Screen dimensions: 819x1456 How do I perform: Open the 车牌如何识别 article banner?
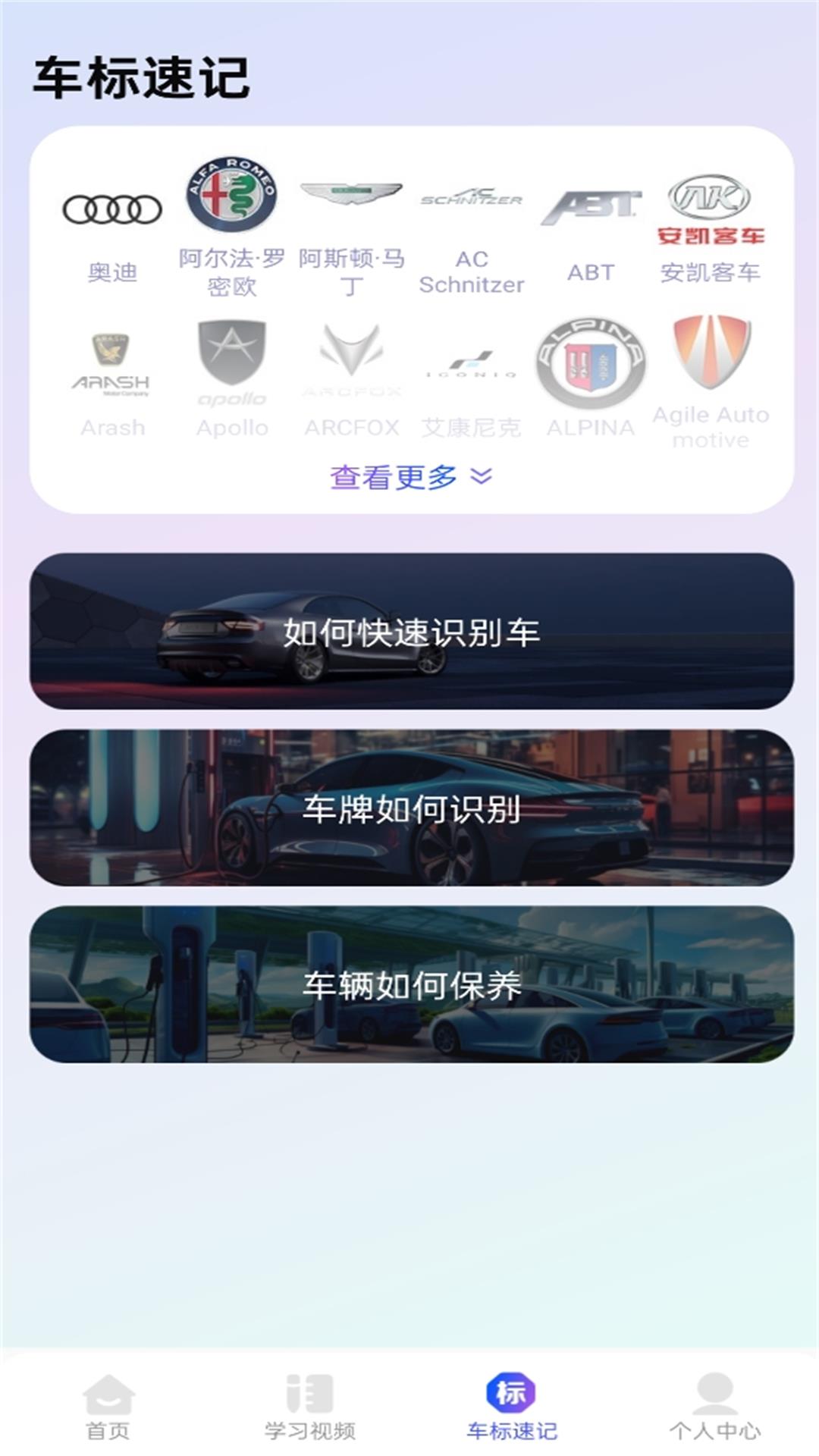pos(409,811)
